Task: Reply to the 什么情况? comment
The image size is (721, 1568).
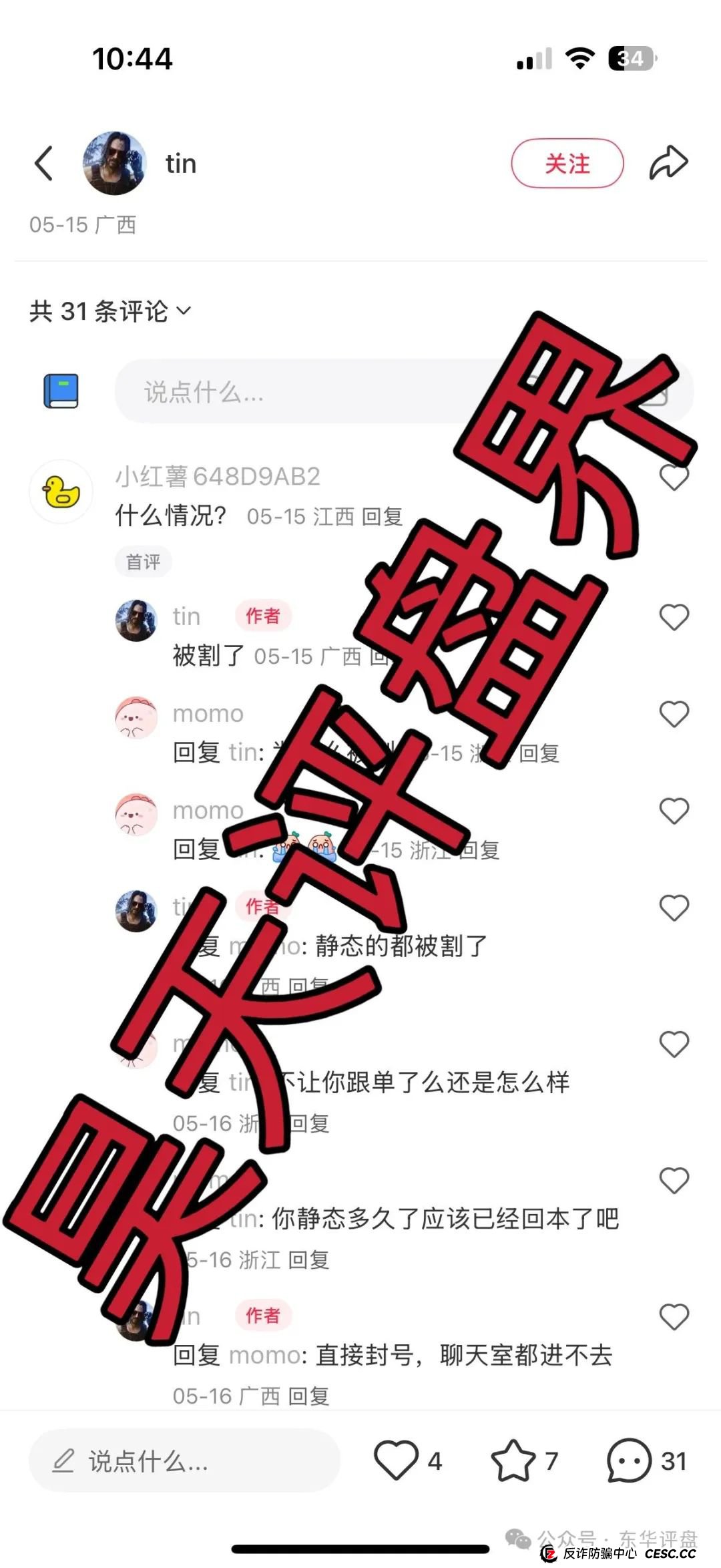Action: pos(382,517)
